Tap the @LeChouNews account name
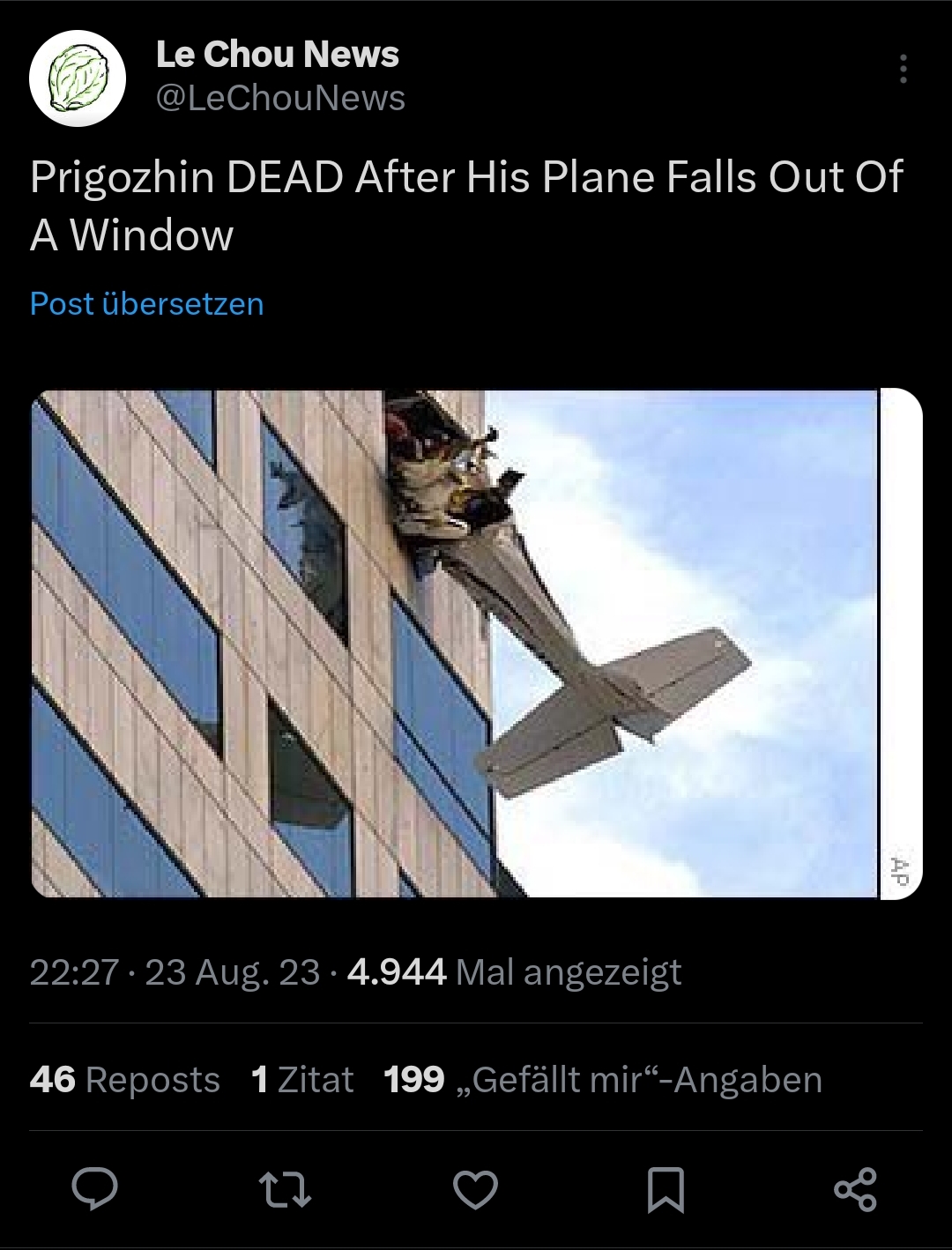 pyautogui.click(x=280, y=98)
